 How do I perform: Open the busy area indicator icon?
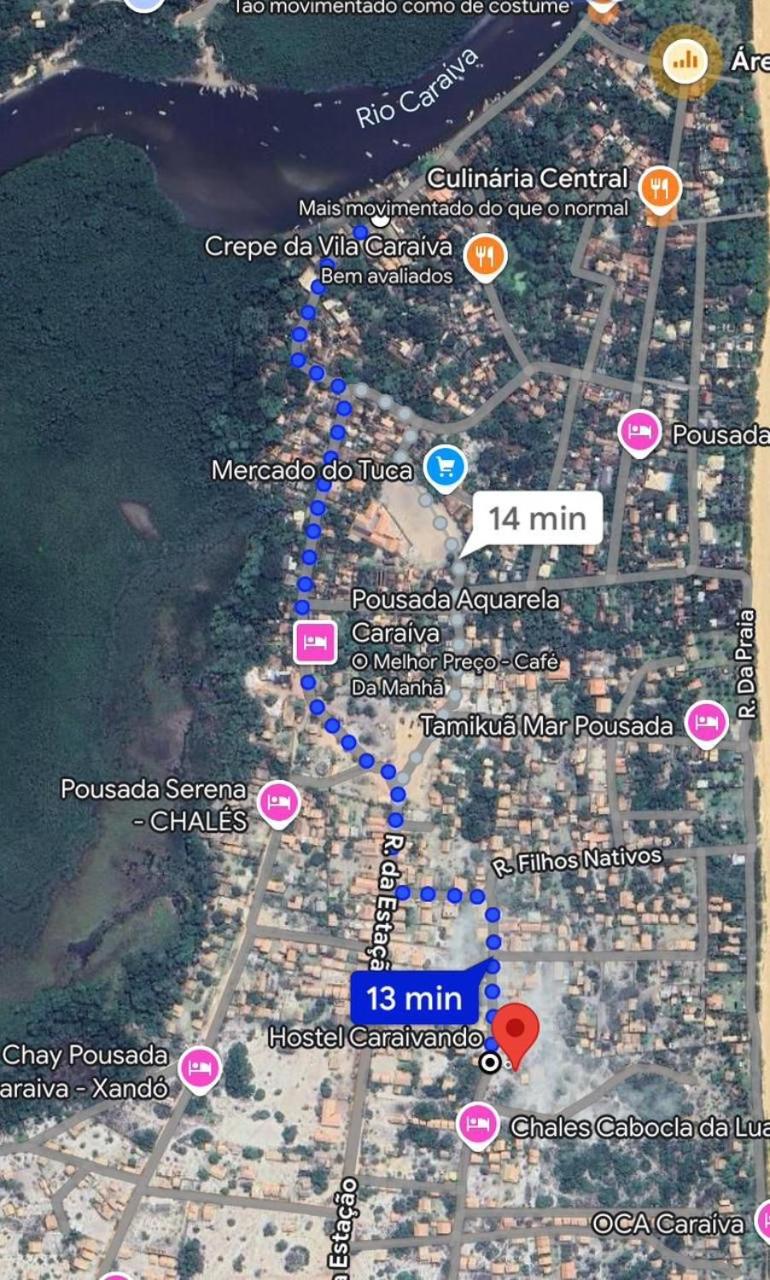click(x=685, y=62)
